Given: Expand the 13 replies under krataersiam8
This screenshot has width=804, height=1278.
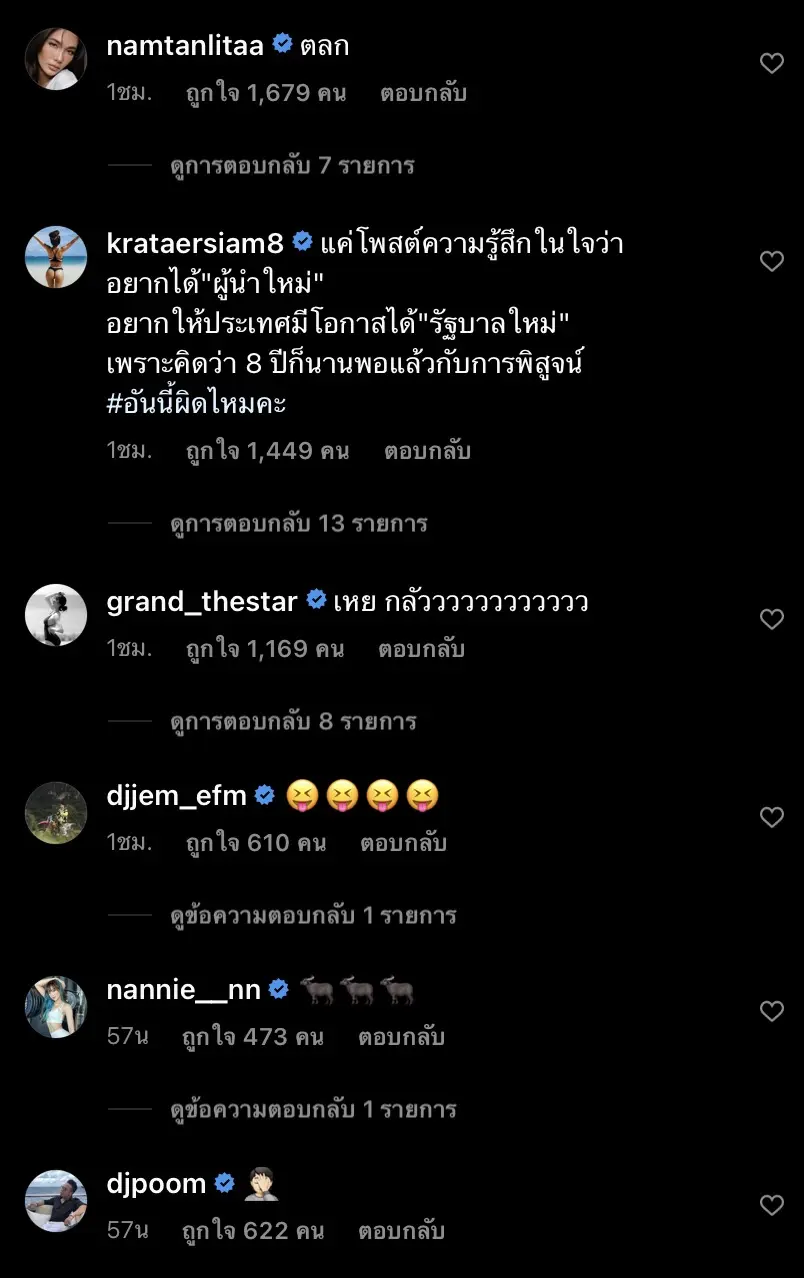Looking at the screenshot, I should tap(298, 524).
